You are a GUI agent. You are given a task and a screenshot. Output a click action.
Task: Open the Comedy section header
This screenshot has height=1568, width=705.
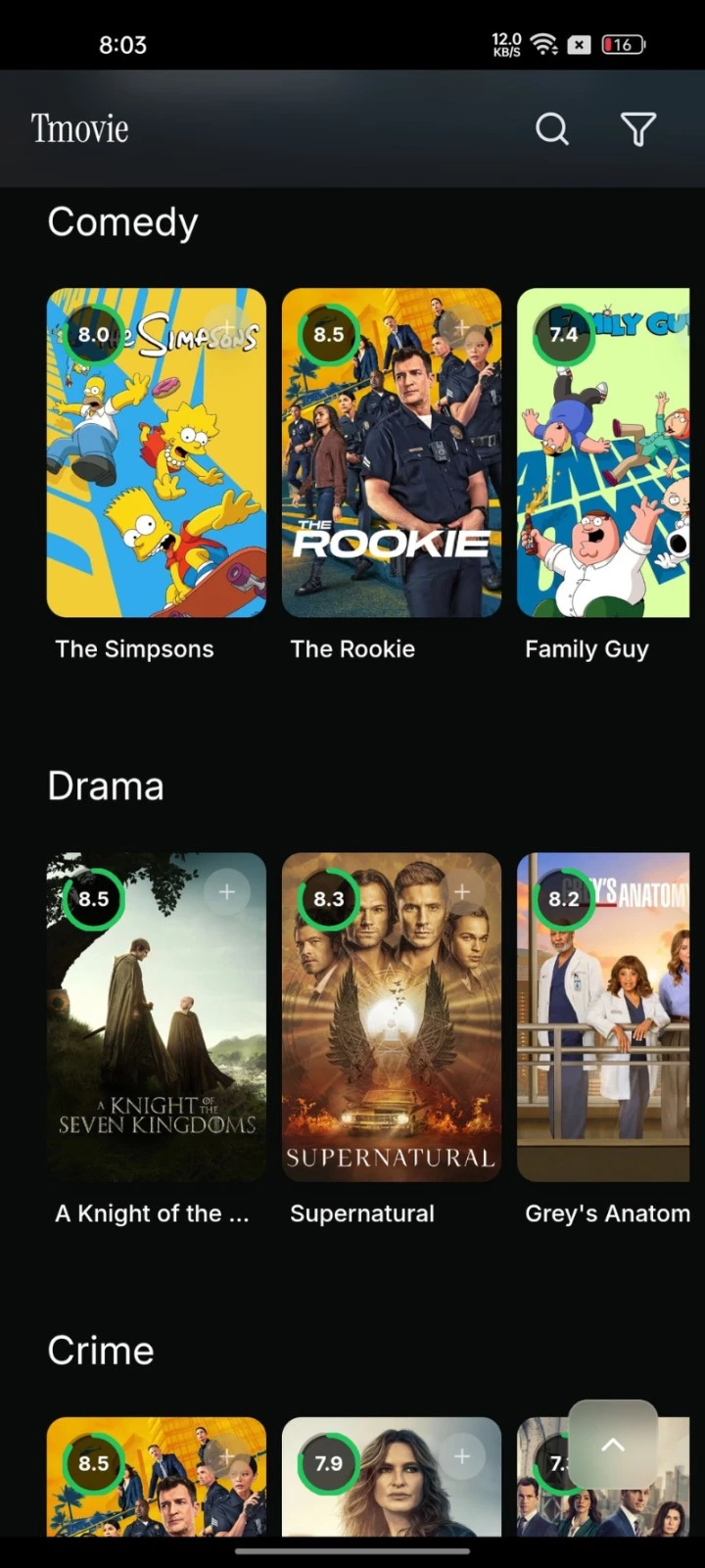point(121,222)
